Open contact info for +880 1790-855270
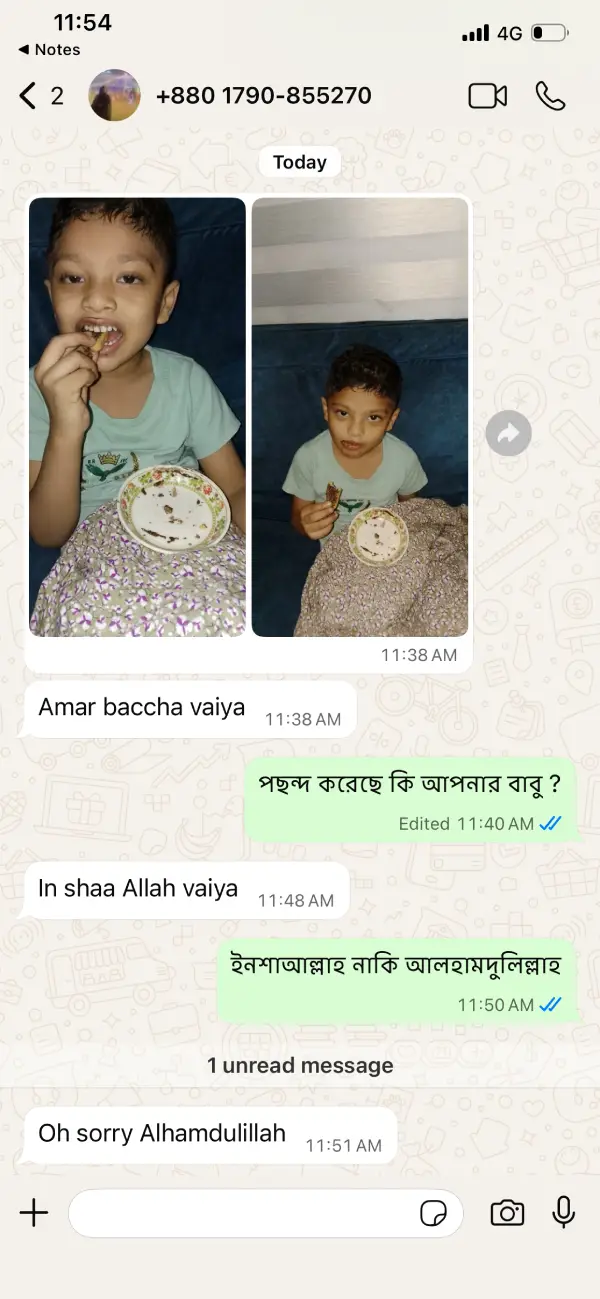Image resolution: width=600 pixels, height=1299 pixels. point(263,96)
